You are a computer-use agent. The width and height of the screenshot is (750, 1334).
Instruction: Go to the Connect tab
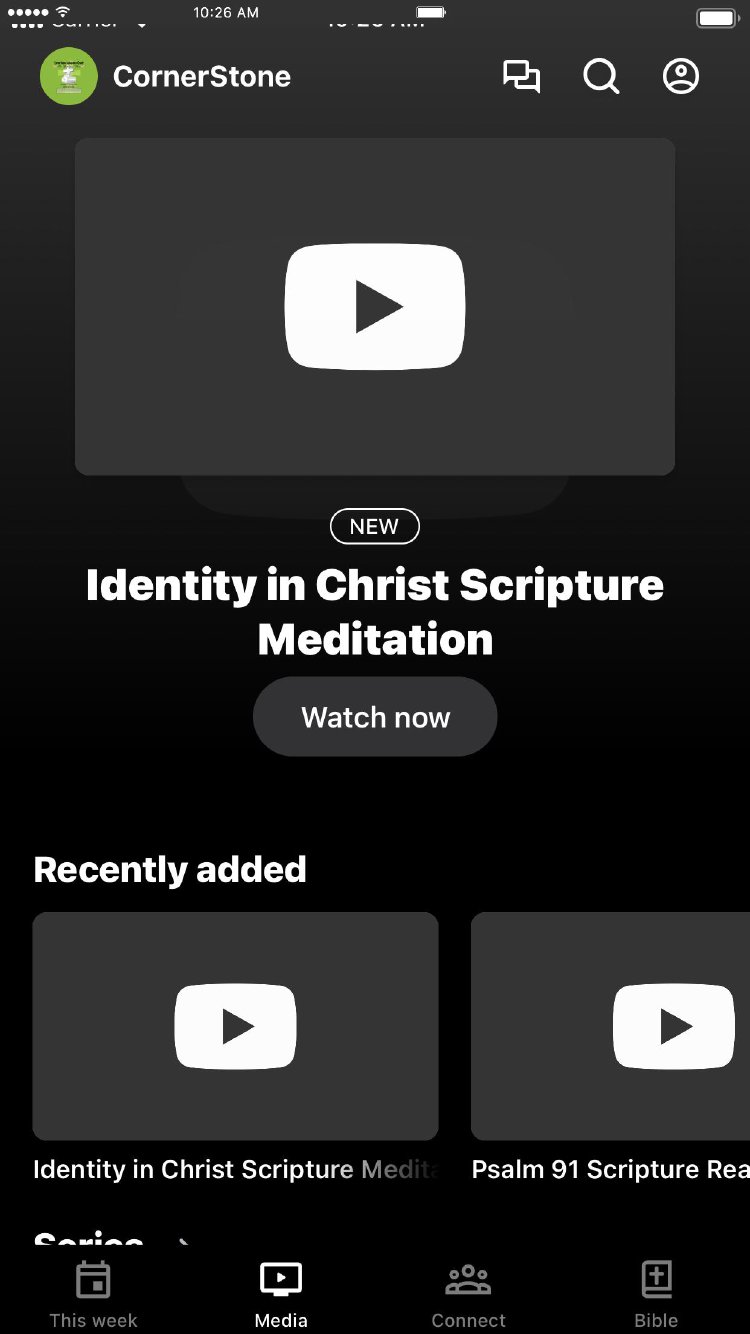pyautogui.click(x=468, y=1294)
